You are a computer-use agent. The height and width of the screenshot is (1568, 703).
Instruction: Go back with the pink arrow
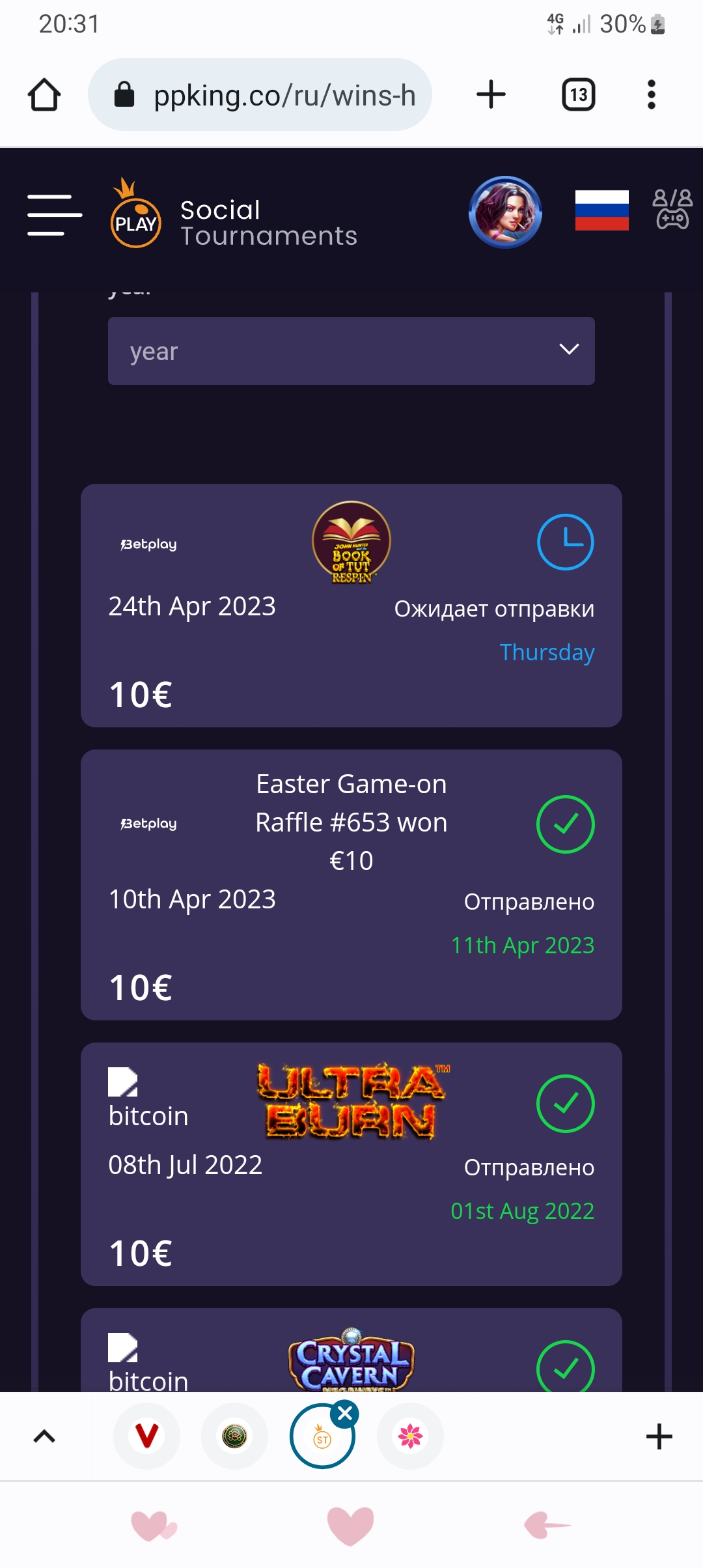point(547,1525)
